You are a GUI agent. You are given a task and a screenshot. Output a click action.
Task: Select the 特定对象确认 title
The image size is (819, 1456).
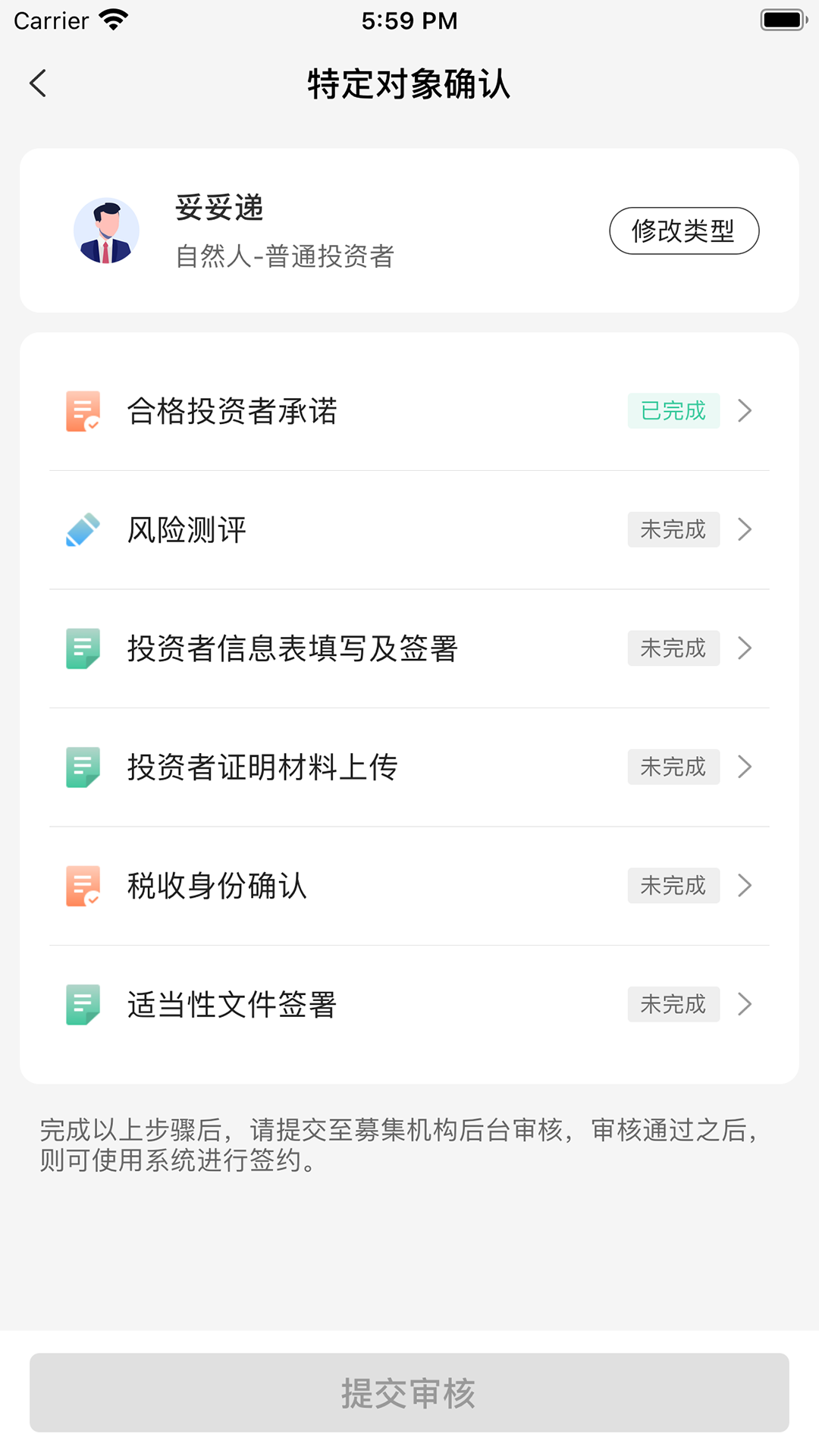[409, 85]
